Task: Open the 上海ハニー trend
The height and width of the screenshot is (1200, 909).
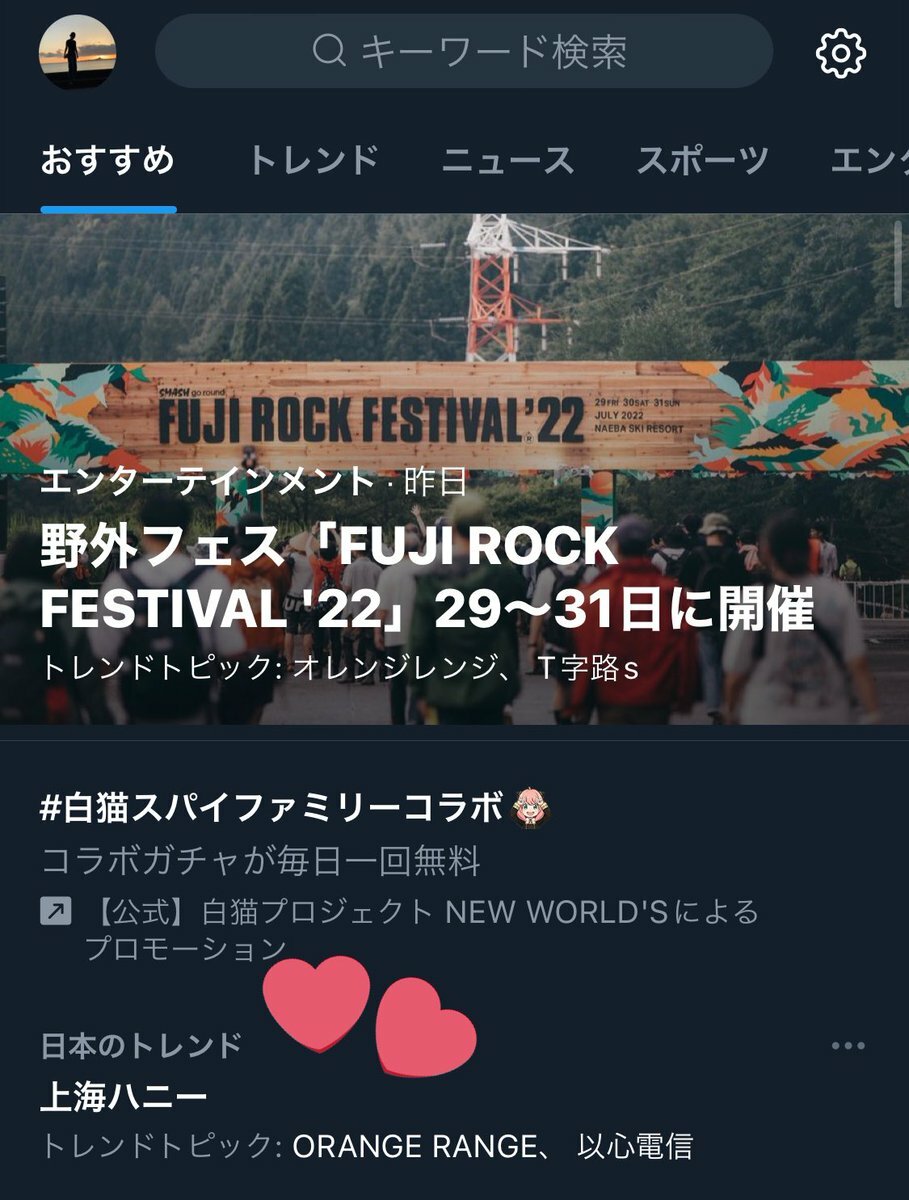Action: click(x=124, y=1098)
